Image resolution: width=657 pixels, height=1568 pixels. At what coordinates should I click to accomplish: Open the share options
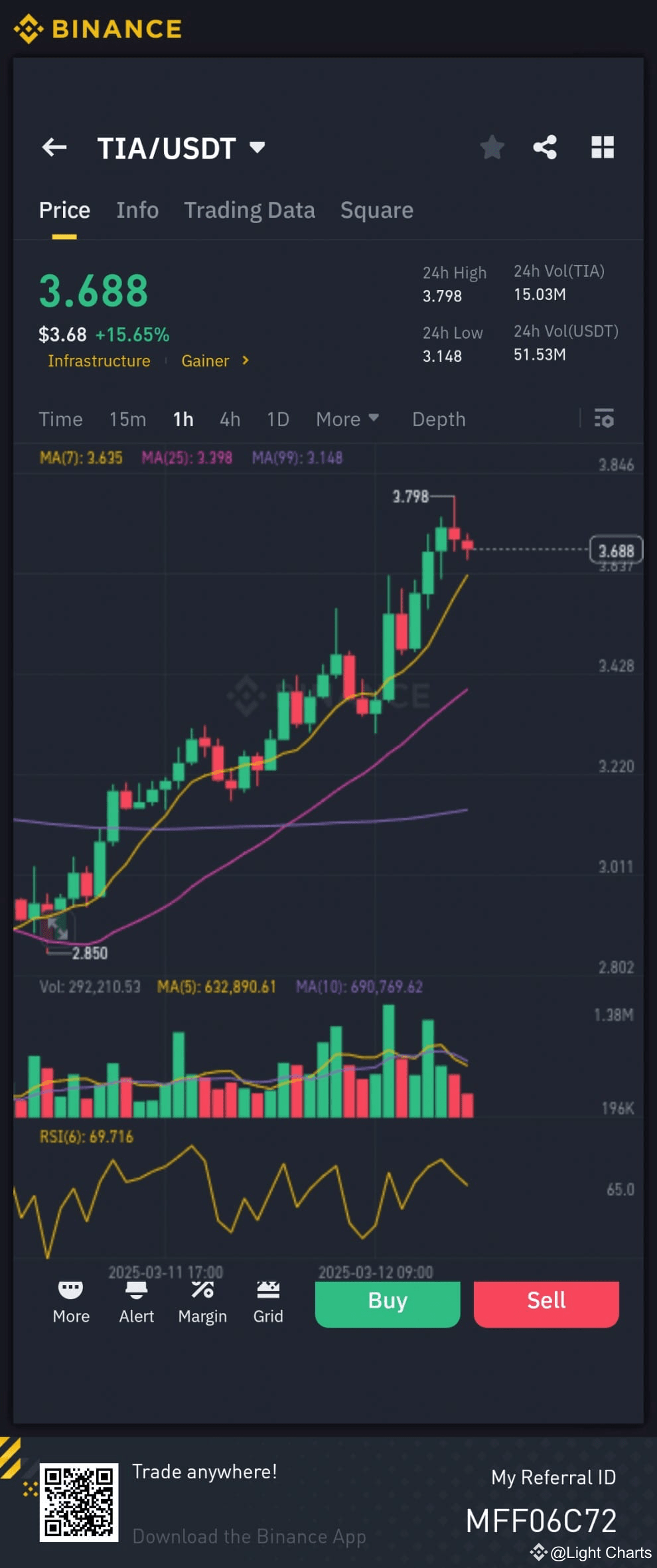[546, 147]
